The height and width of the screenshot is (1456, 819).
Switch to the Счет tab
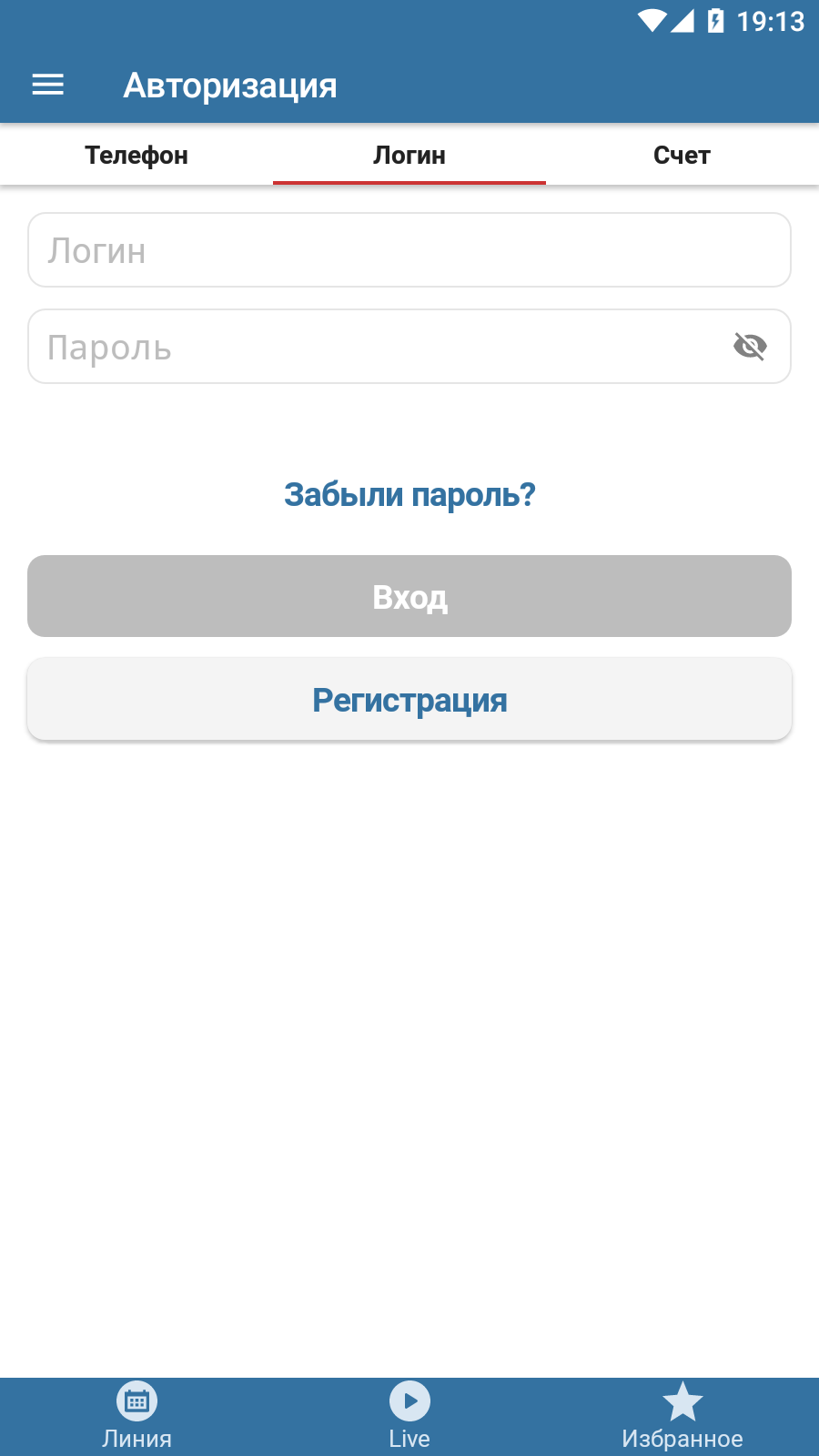(682, 156)
